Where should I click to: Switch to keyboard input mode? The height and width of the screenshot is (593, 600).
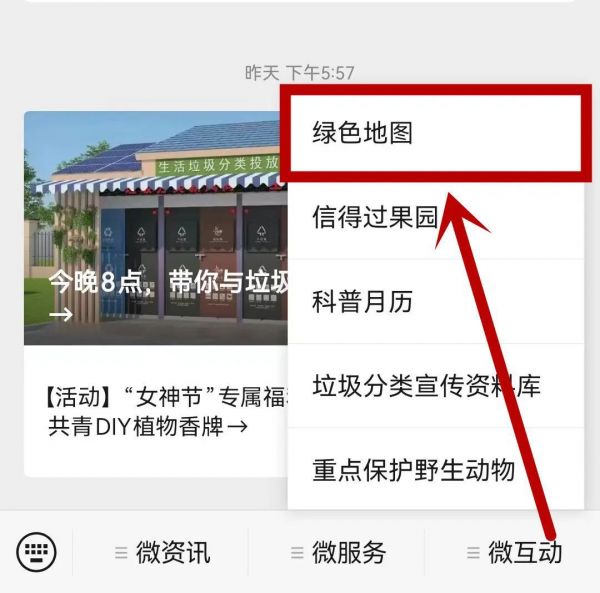point(37,551)
